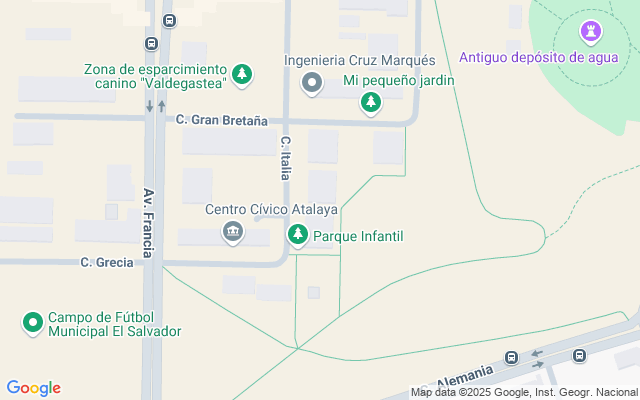Open the Parque Infantil park pin
This screenshot has height=400, width=640.
pyautogui.click(x=298, y=236)
